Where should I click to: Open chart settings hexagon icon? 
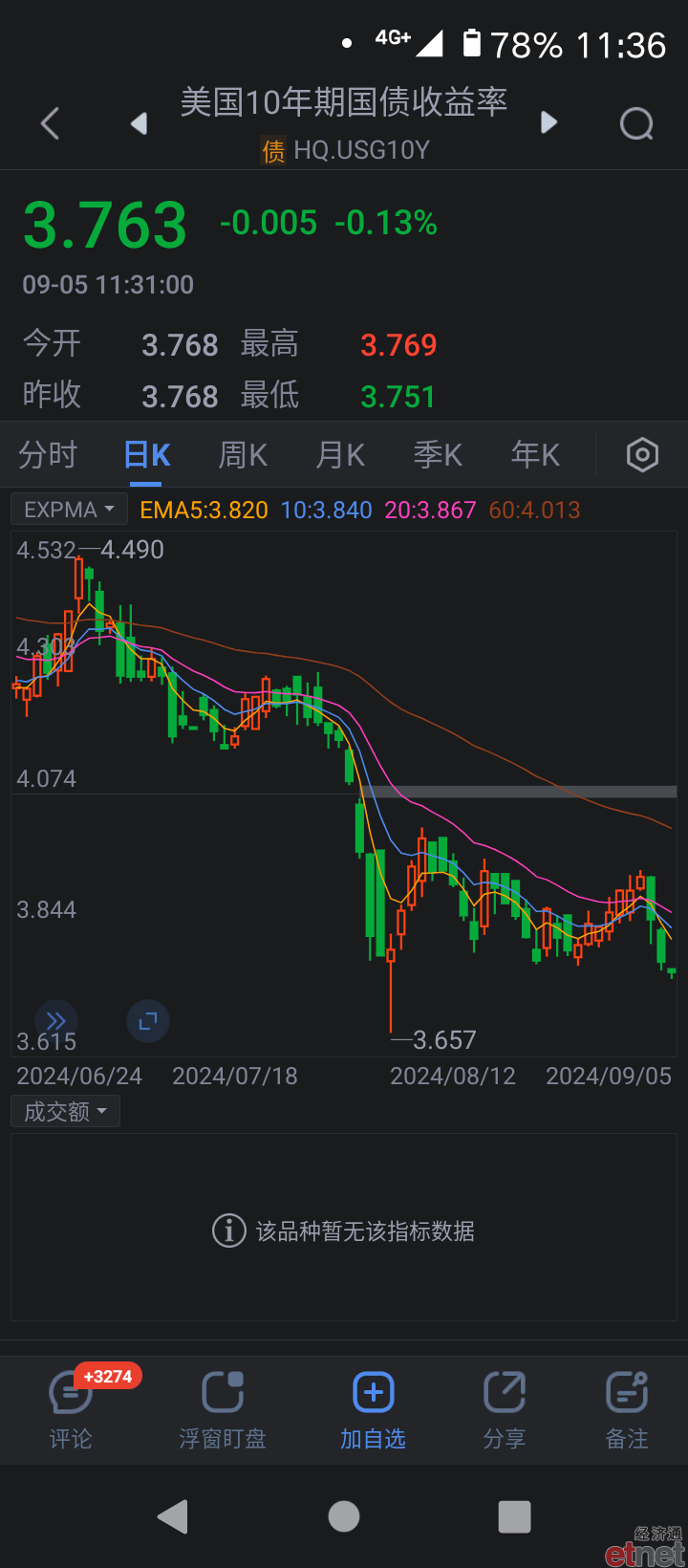pyautogui.click(x=642, y=455)
